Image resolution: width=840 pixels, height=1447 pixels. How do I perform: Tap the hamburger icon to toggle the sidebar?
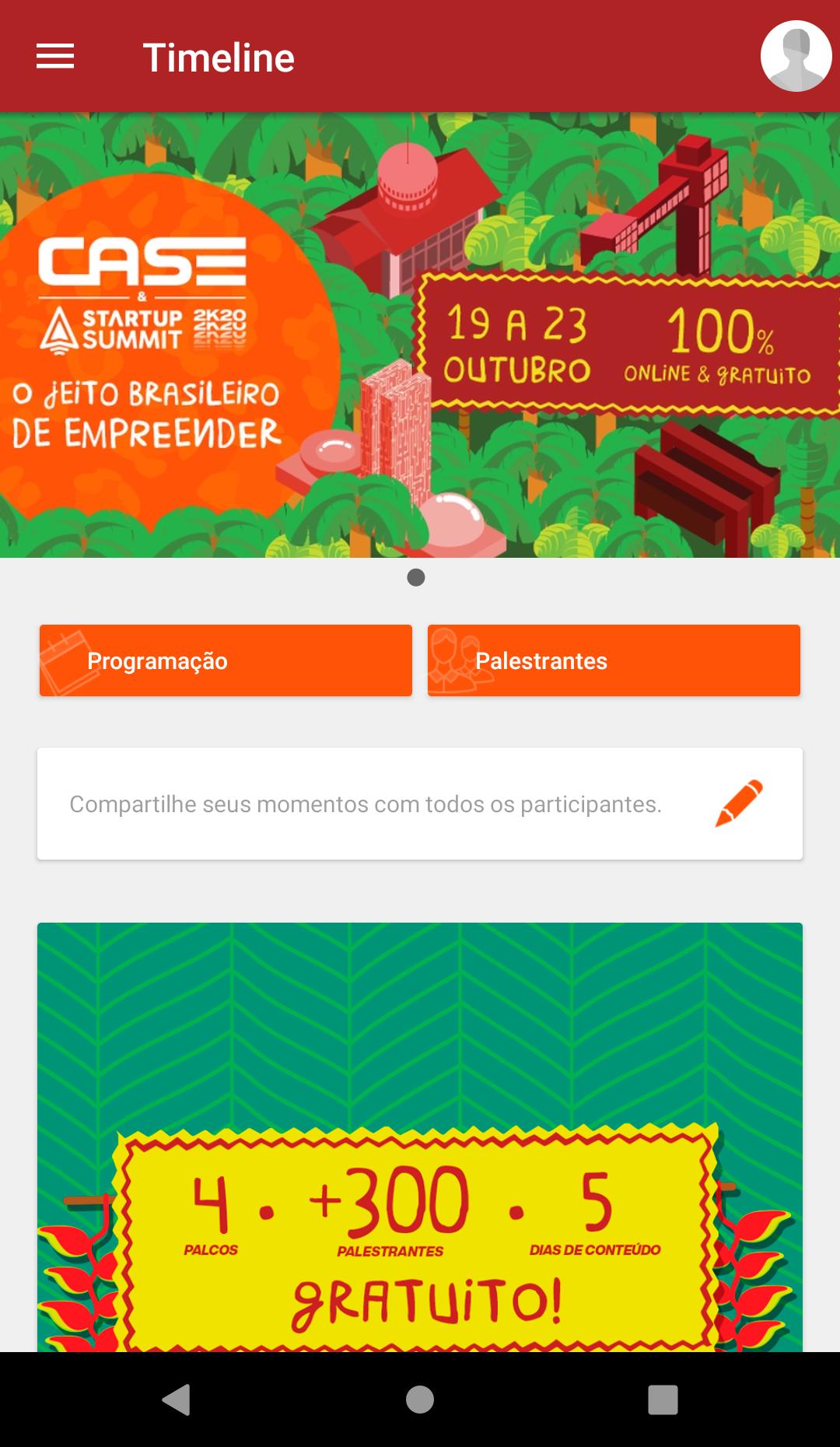(55, 56)
